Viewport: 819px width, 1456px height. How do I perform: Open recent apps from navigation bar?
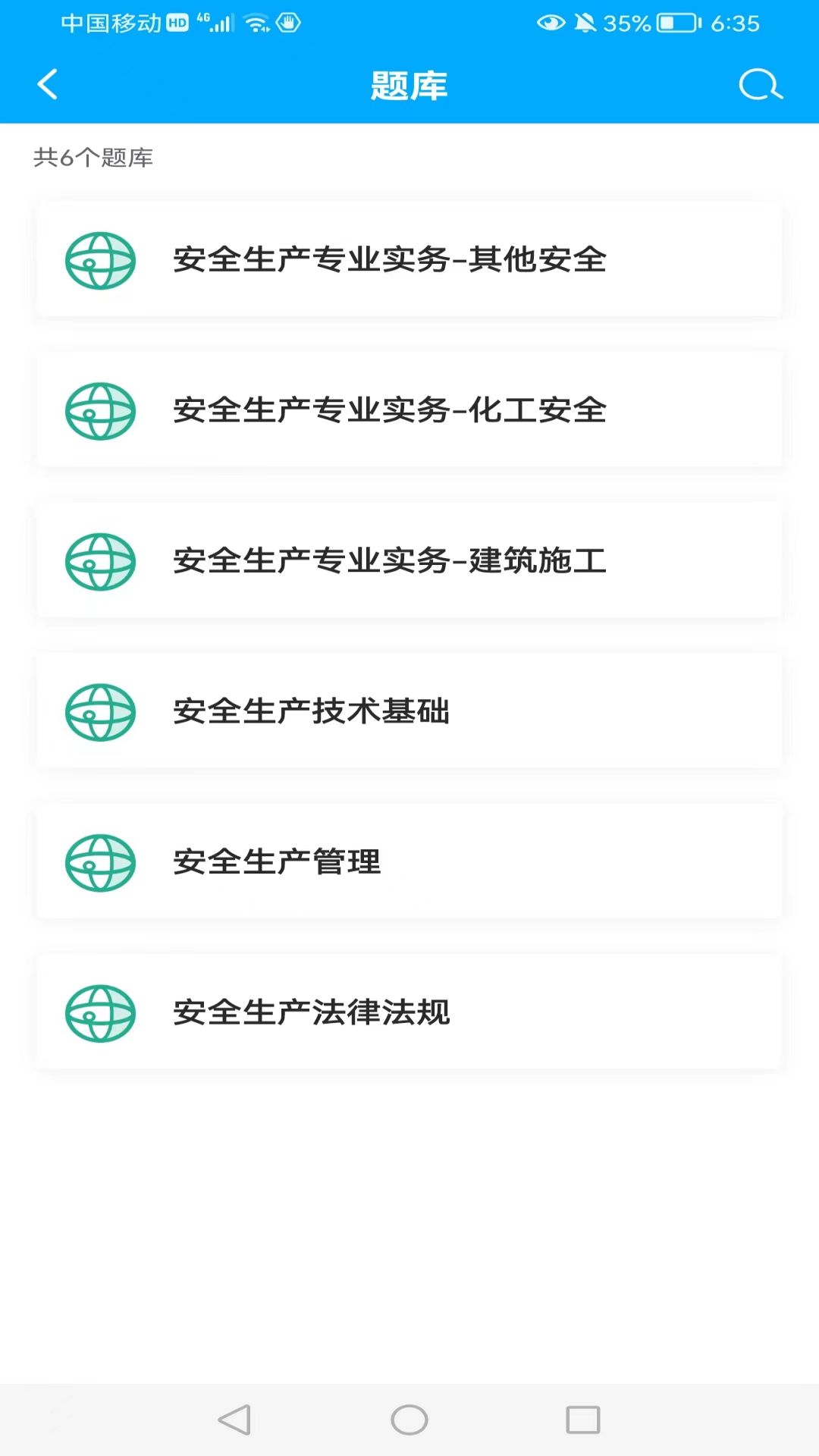pyautogui.click(x=583, y=1420)
